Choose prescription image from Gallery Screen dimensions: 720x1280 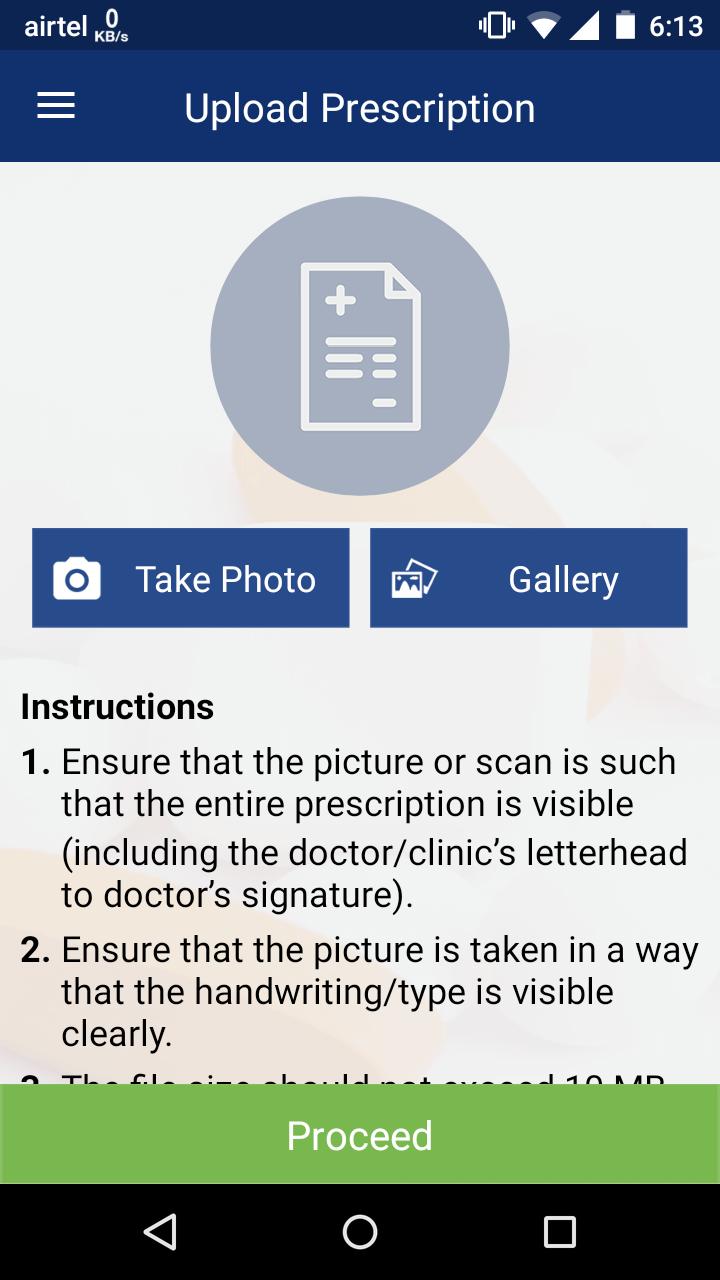coord(528,578)
